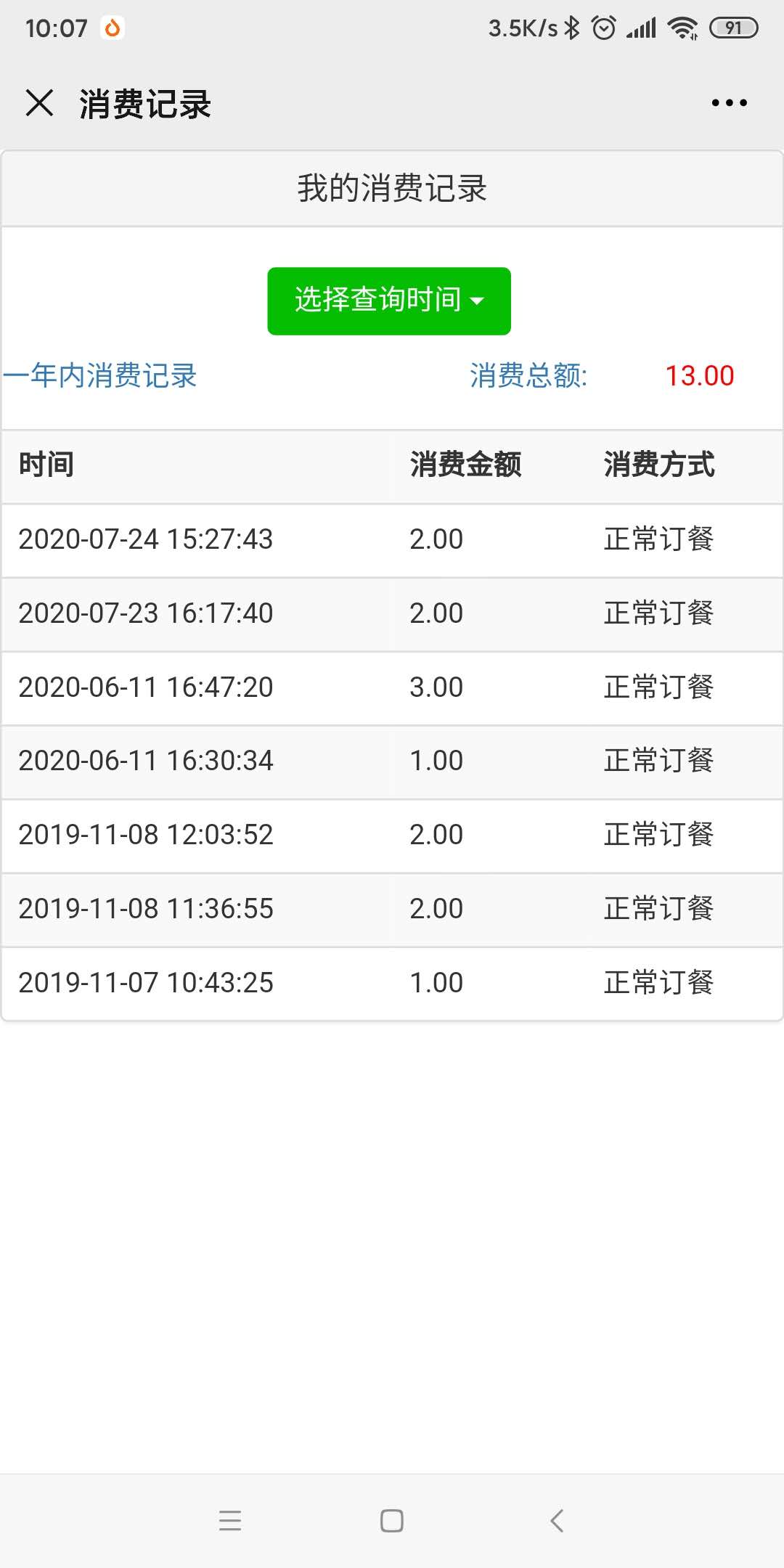The height and width of the screenshot is (1568, 784).
Task: Go to the system home screen
Action: click(x=392, y=1520)
